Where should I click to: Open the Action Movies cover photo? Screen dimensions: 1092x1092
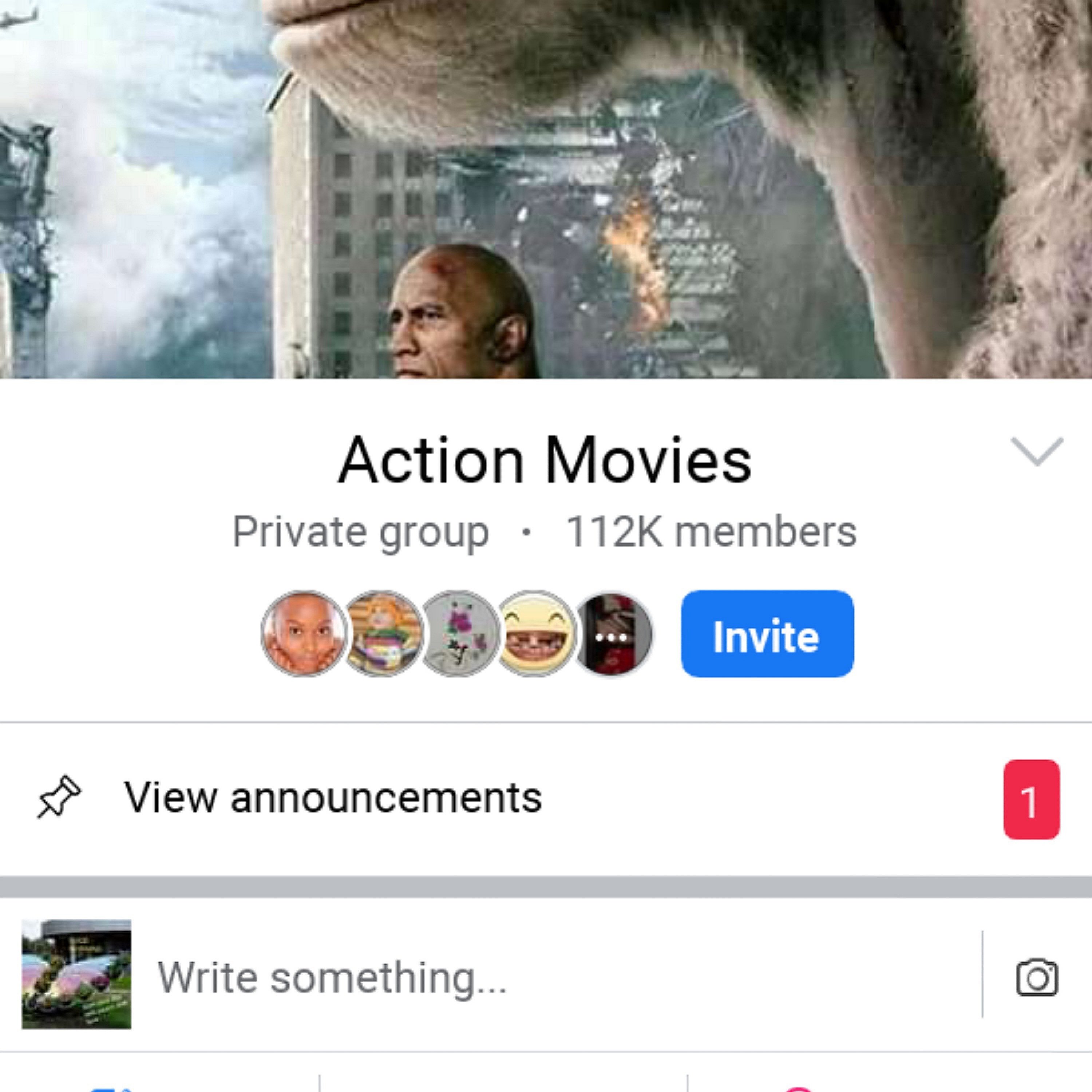click(546, 189)
